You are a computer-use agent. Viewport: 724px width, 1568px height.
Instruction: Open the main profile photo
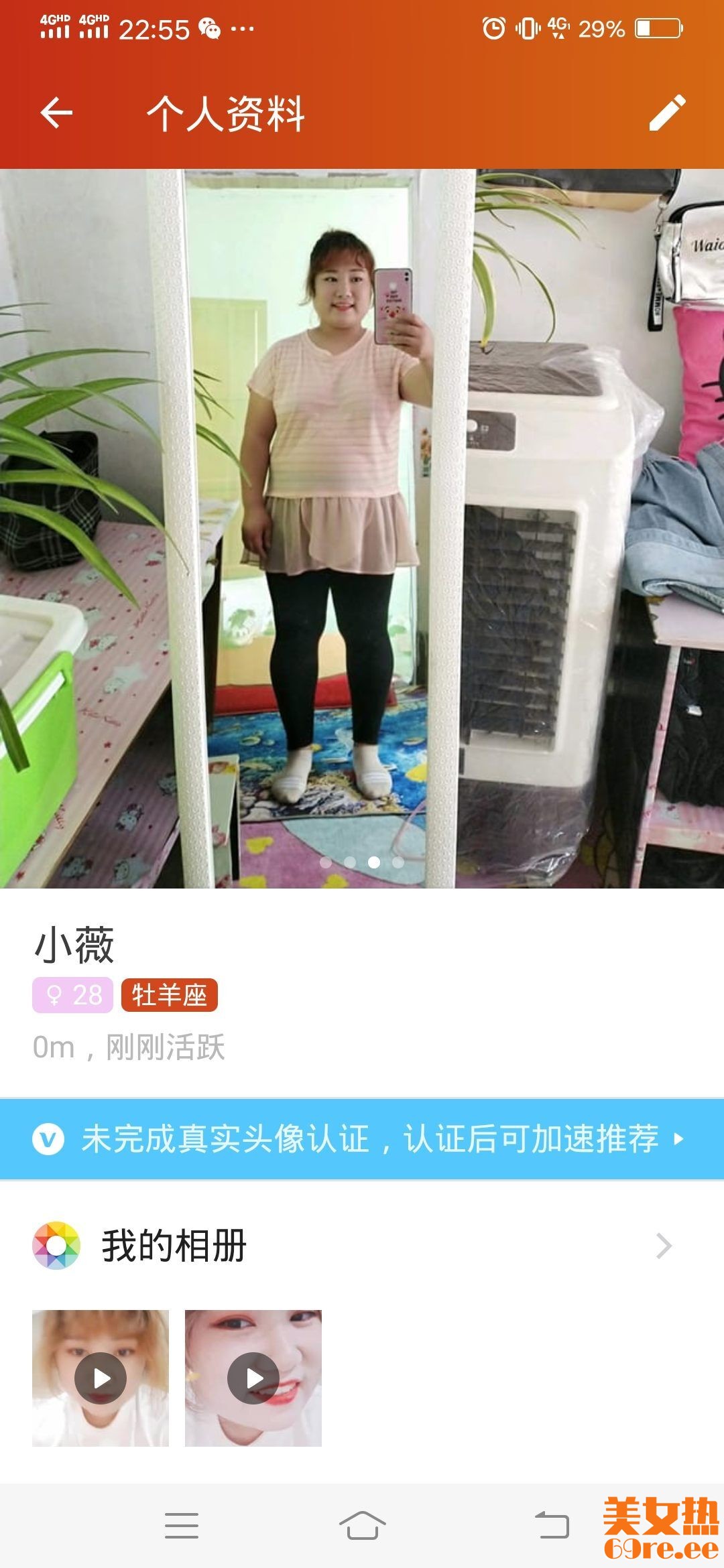(362, 528)
